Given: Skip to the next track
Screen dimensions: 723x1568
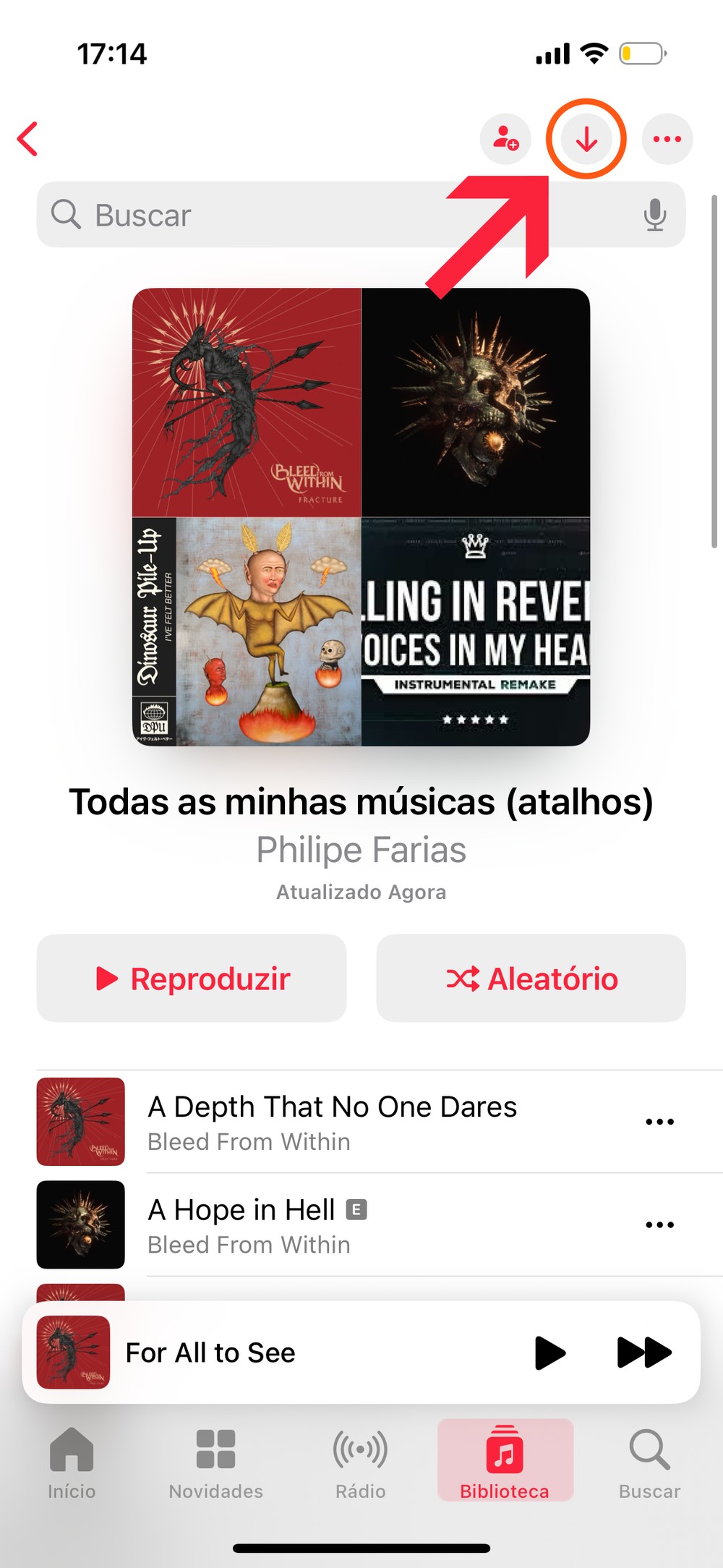Looking at the screenshot, I should pyautogui.click(x=643, y=1352).
